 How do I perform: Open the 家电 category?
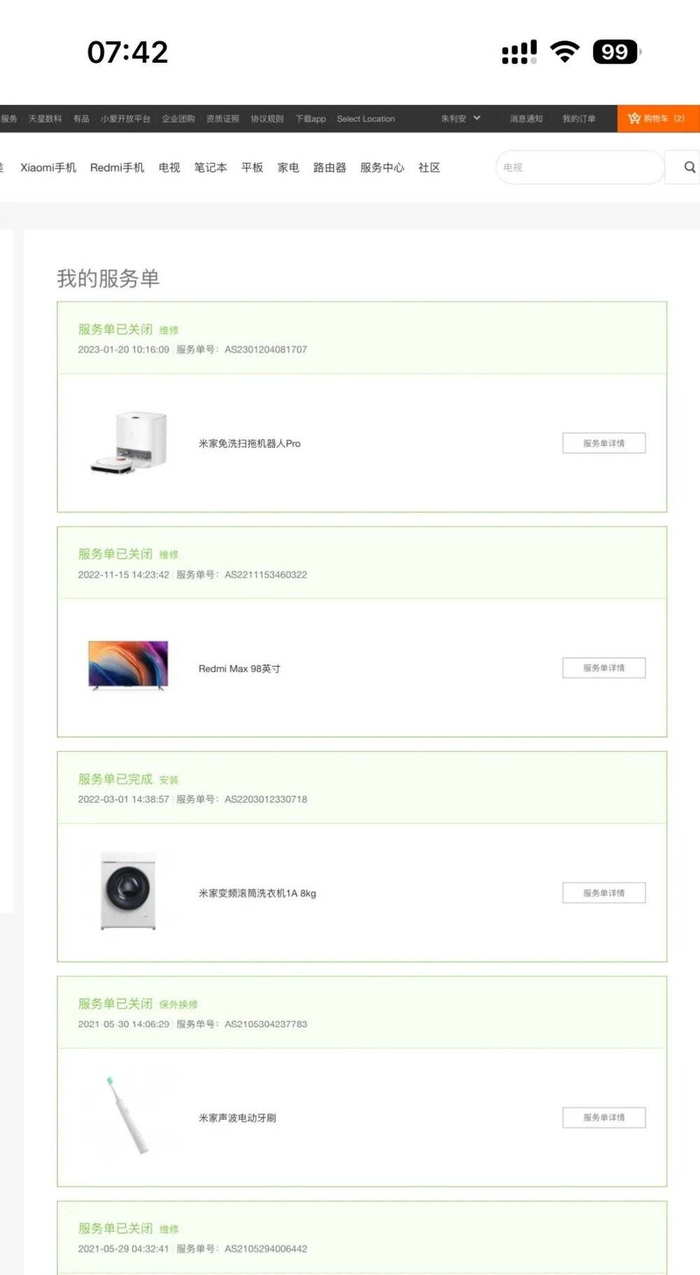(288, 168)
